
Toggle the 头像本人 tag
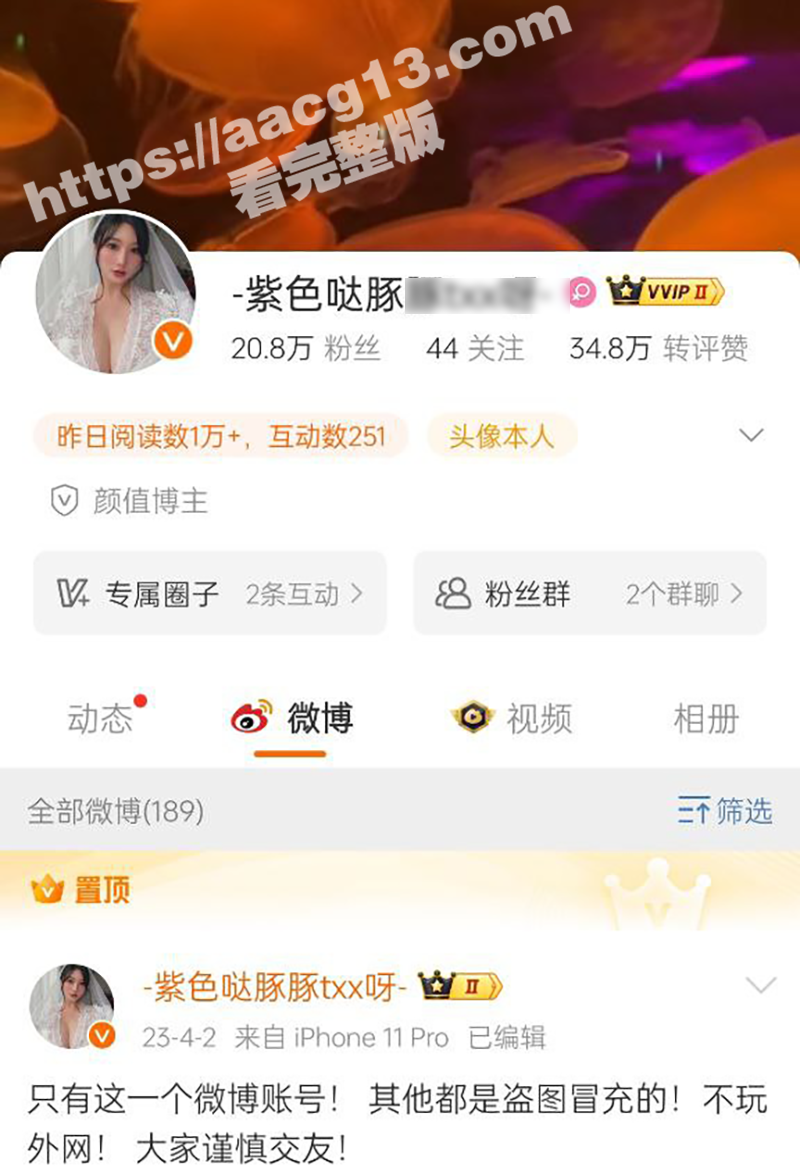click(501, 436)
